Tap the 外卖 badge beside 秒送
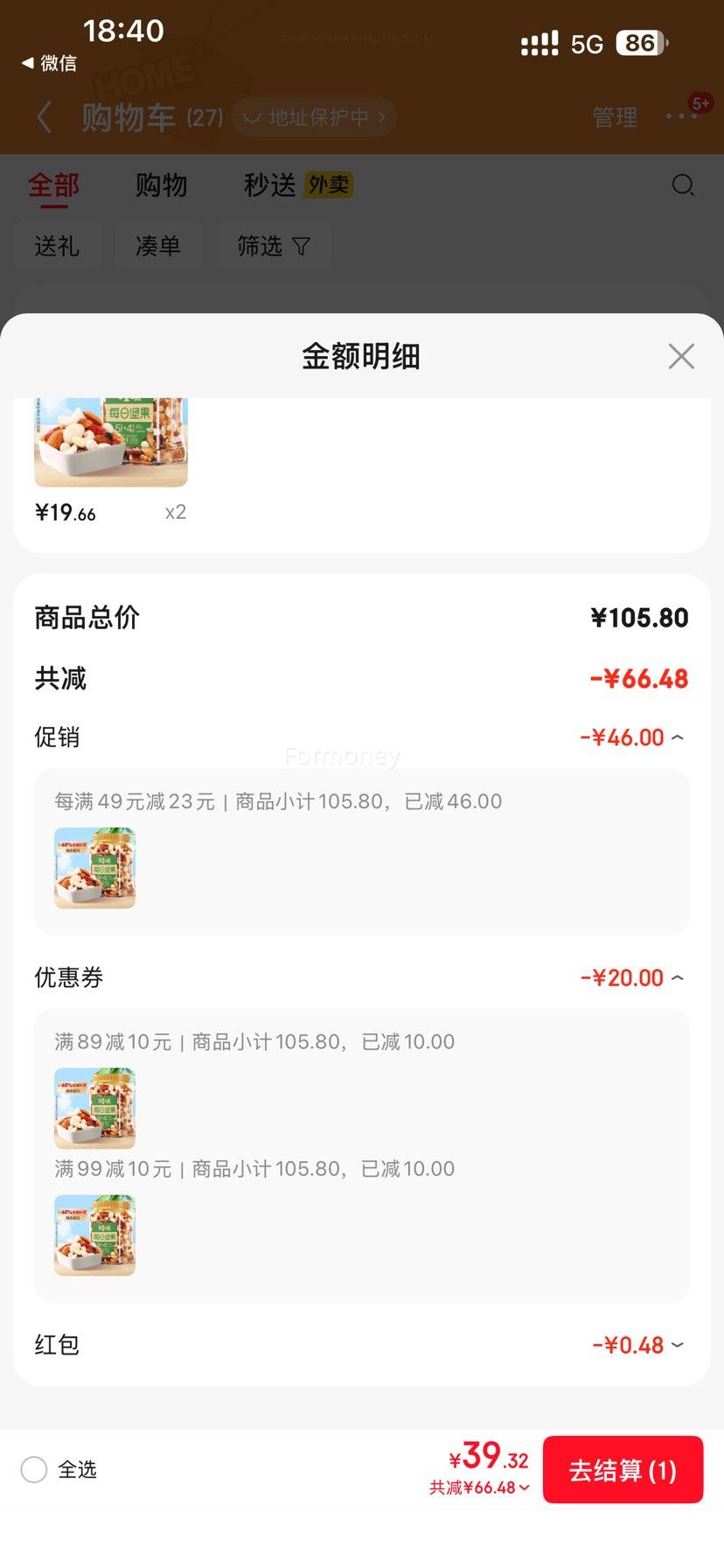 [x=327, y=185]
